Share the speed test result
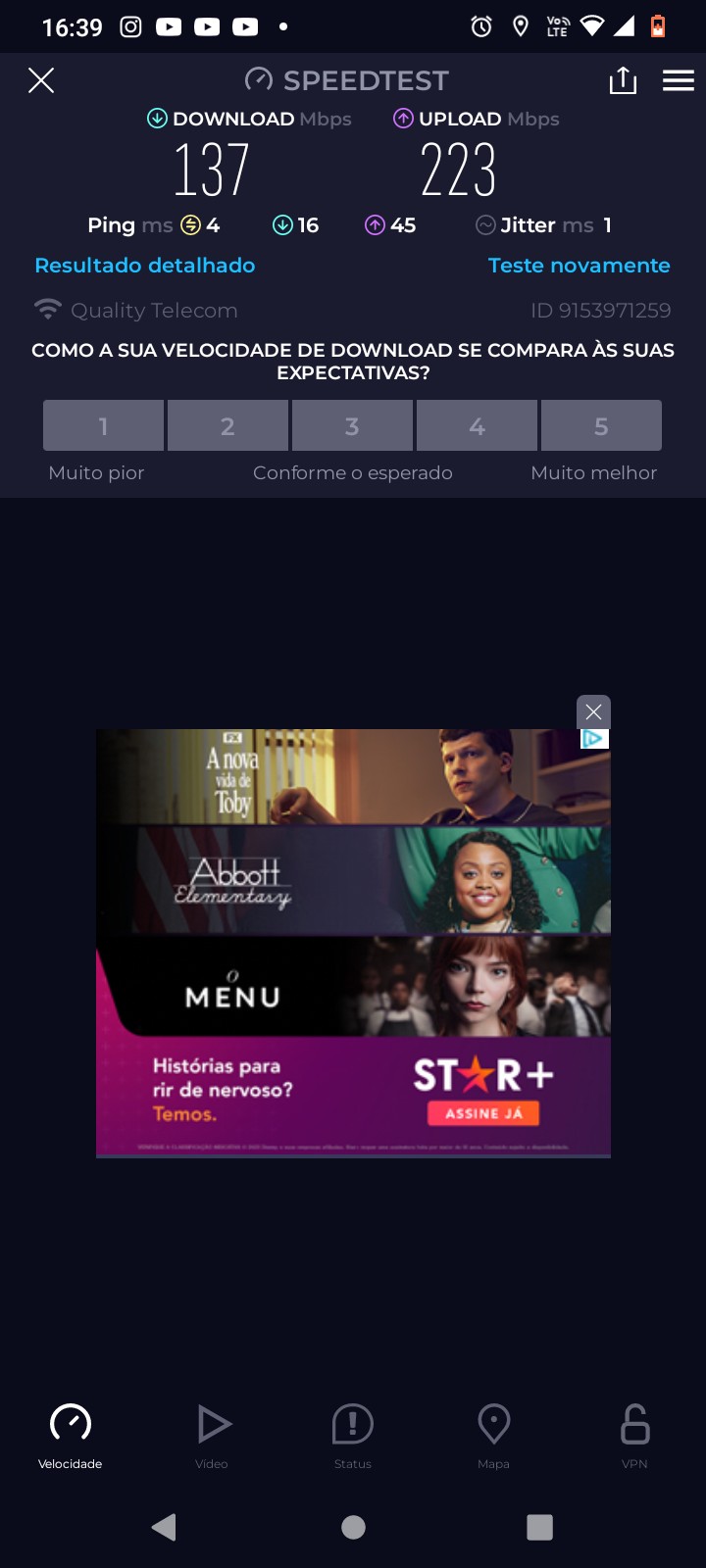Viewport: 706px width, 1568px height. 623,80
